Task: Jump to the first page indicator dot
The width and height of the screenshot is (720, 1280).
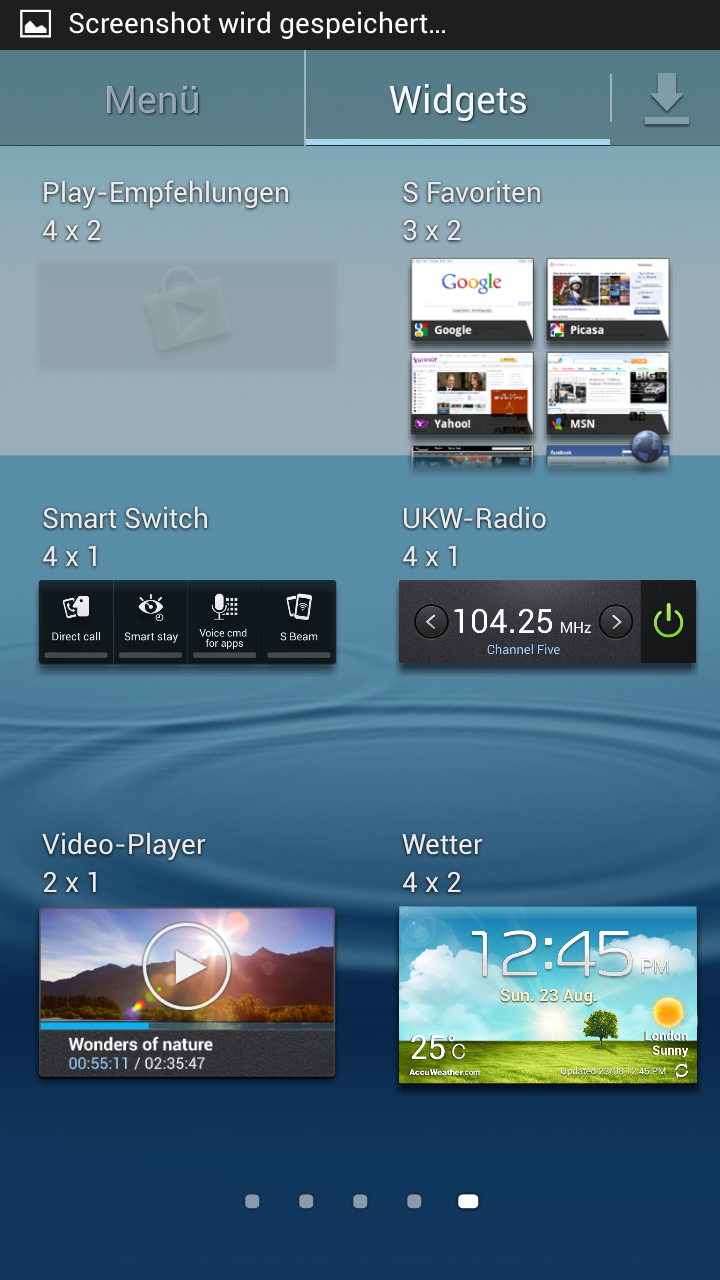Action: 252,1201
